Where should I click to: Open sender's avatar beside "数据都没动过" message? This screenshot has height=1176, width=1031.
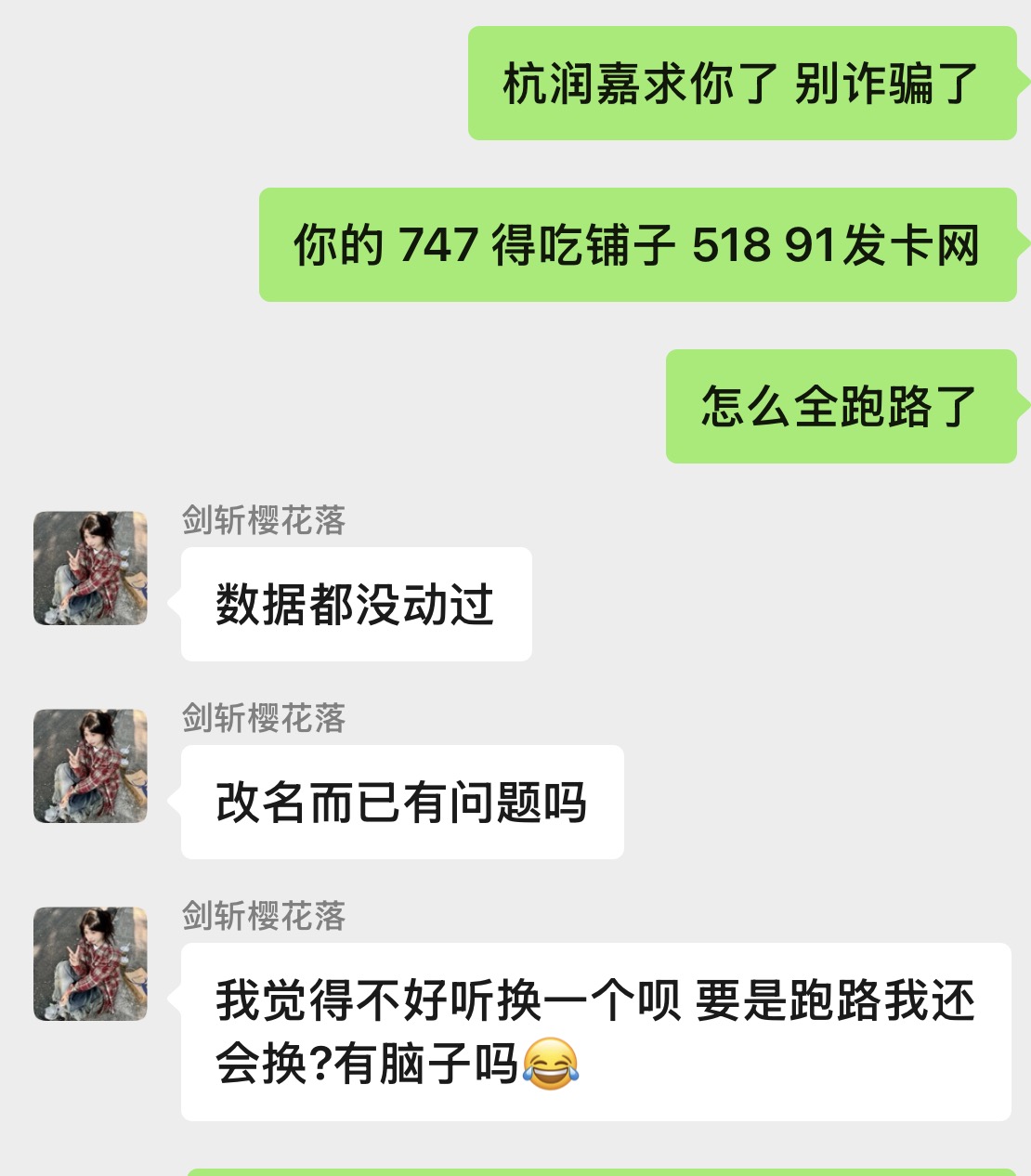pos(90,568)
